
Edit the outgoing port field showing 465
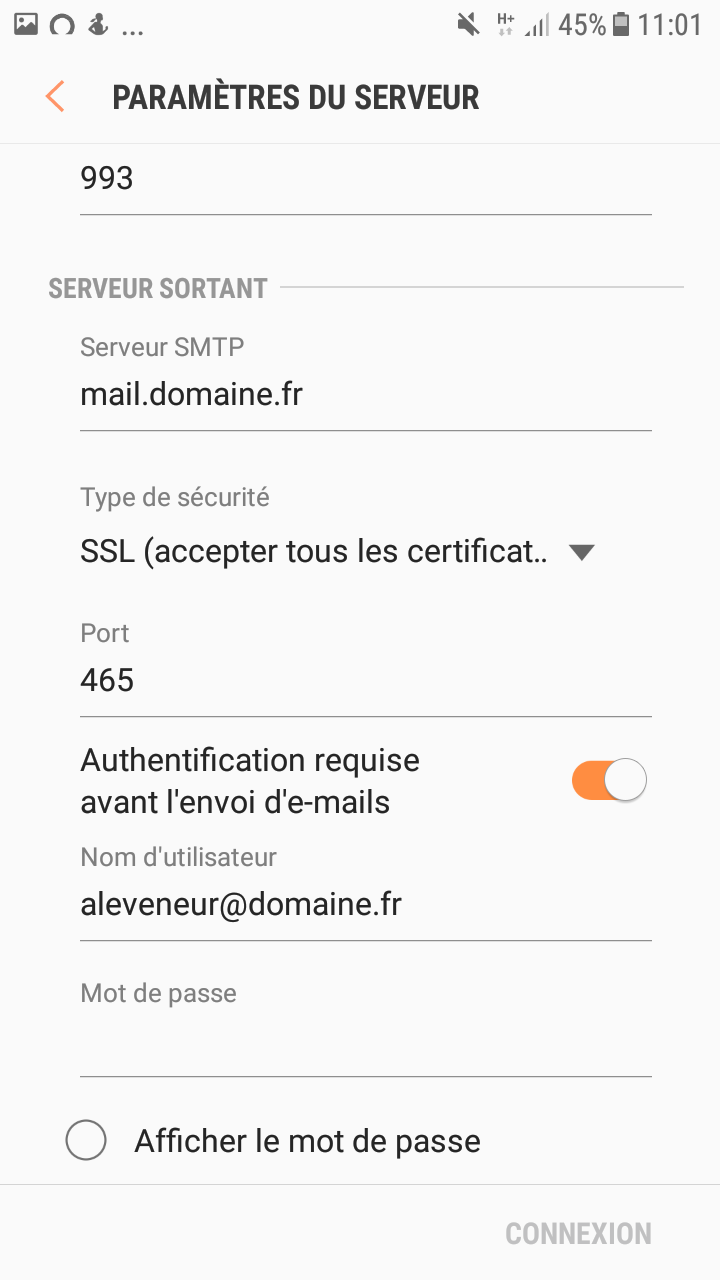366,682
